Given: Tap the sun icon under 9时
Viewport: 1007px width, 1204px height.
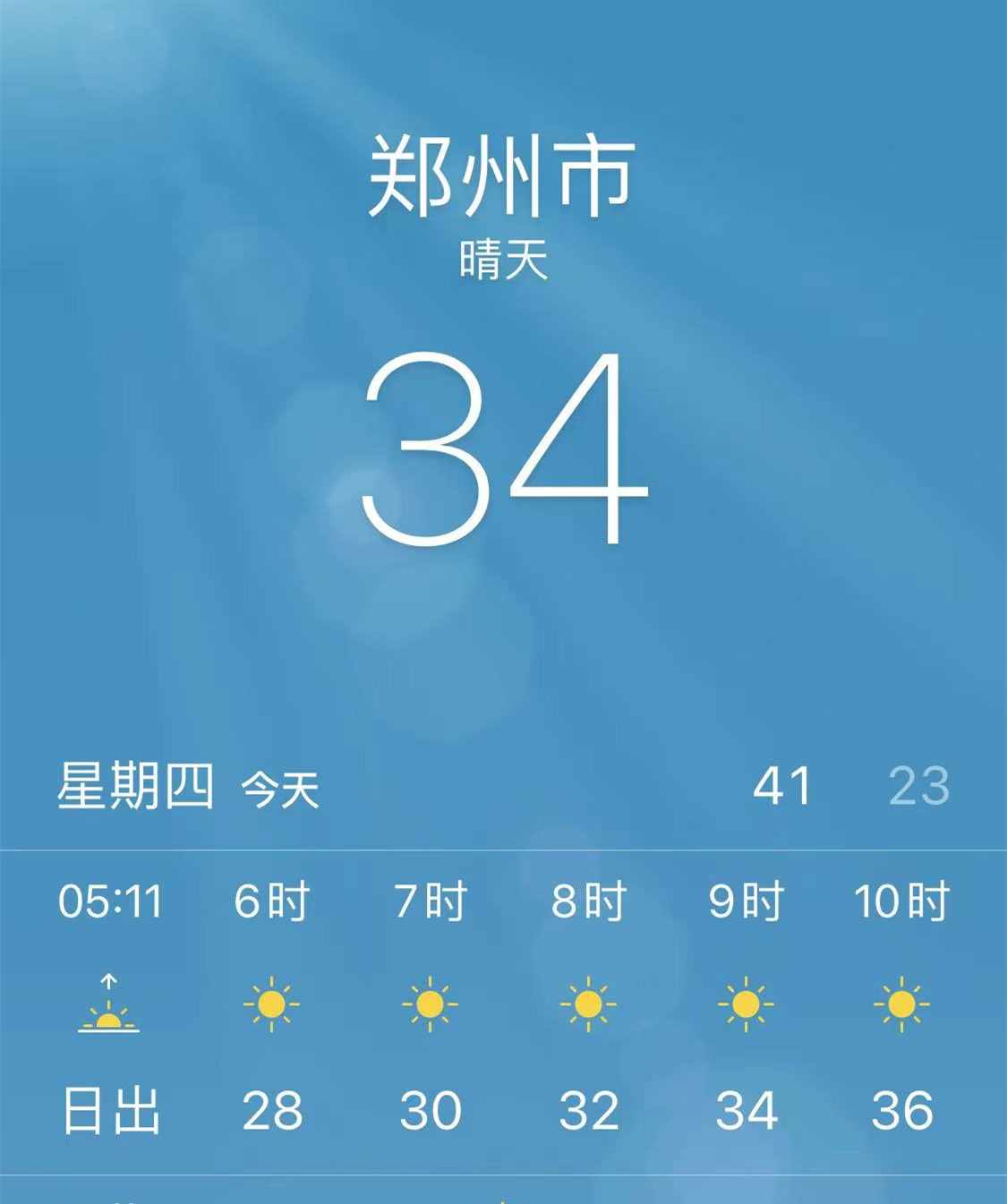Looking at the screenshot, I should point(744,1006).
